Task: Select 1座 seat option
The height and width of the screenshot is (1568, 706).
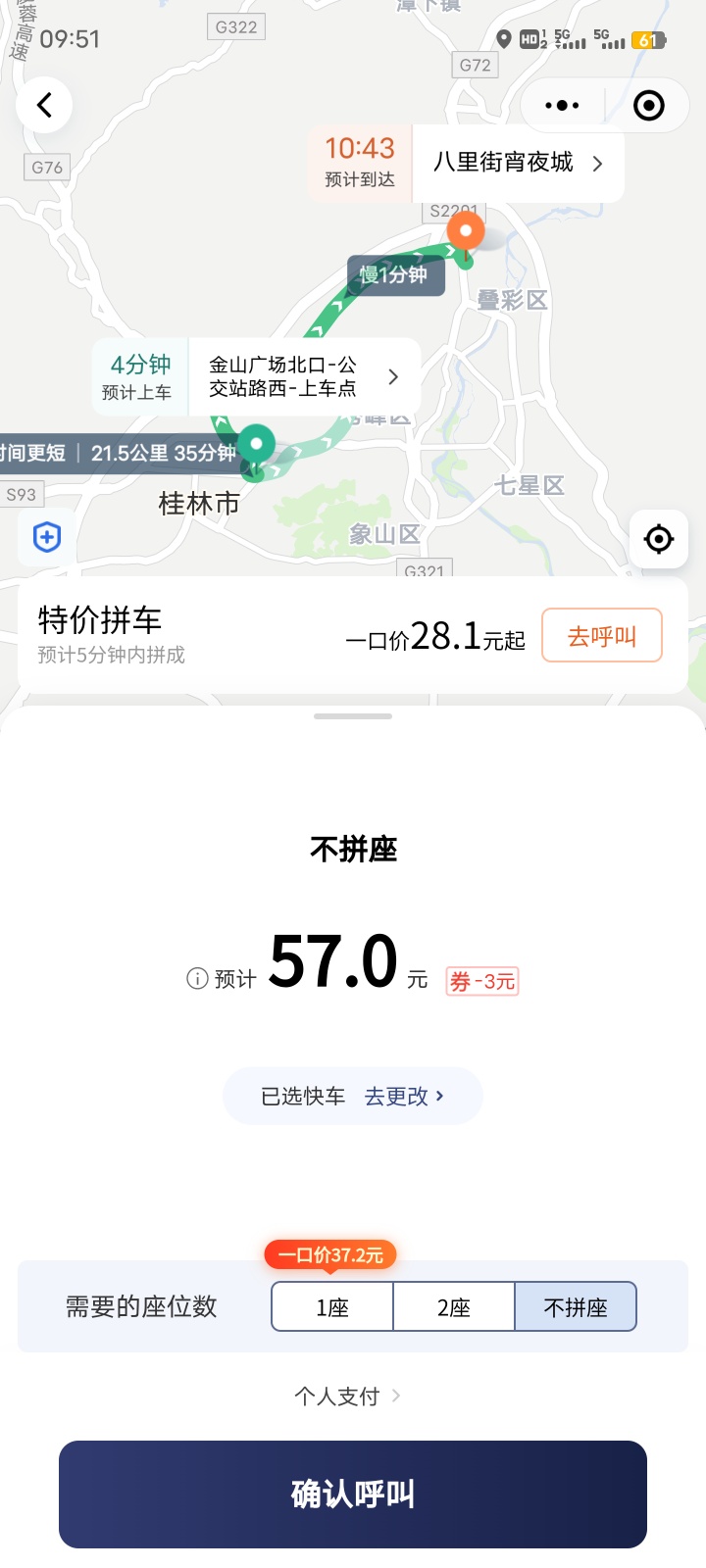Action: [x=332, y=1307]
